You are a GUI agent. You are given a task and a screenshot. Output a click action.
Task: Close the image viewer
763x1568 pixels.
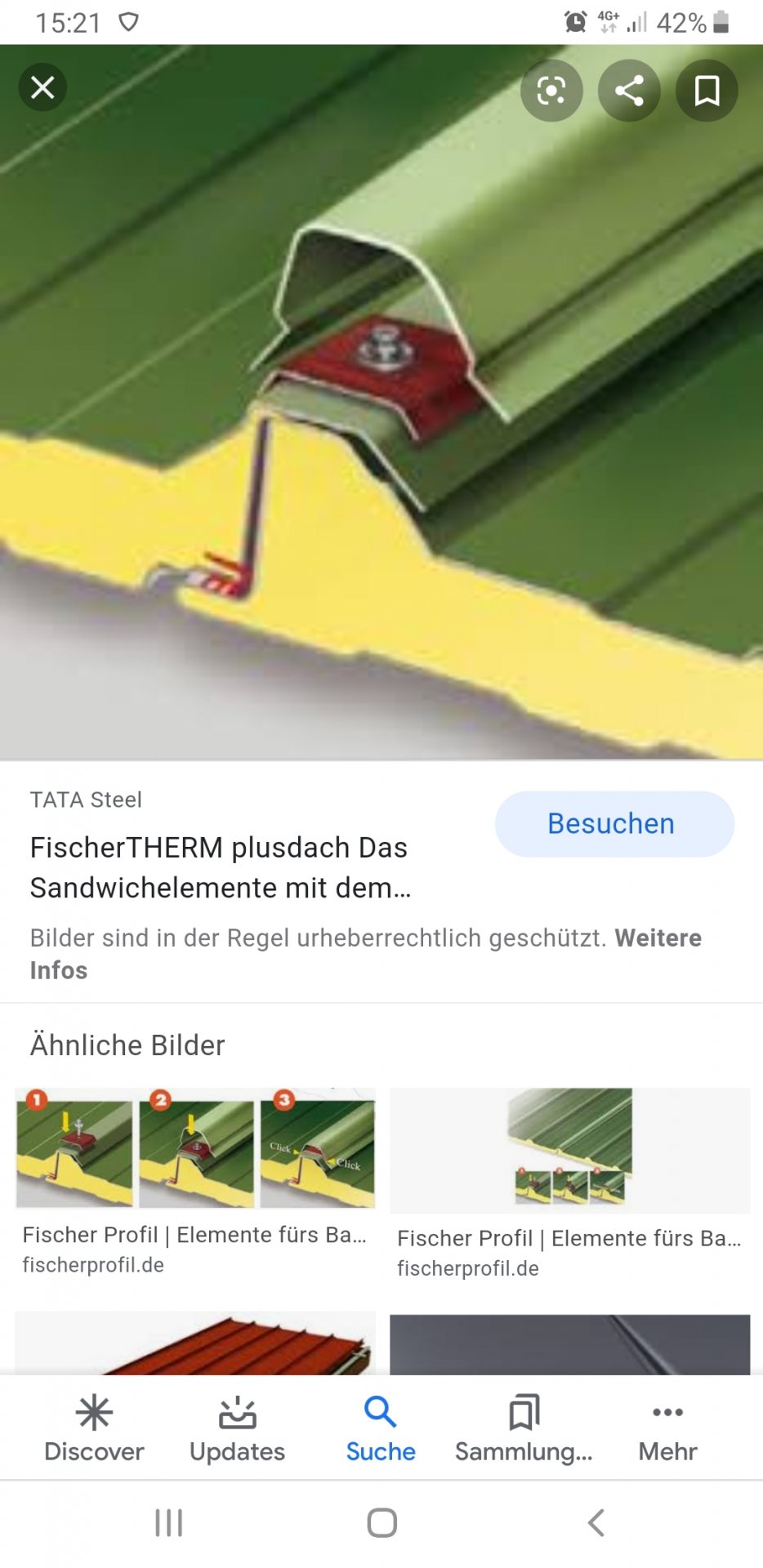(42, 87)
